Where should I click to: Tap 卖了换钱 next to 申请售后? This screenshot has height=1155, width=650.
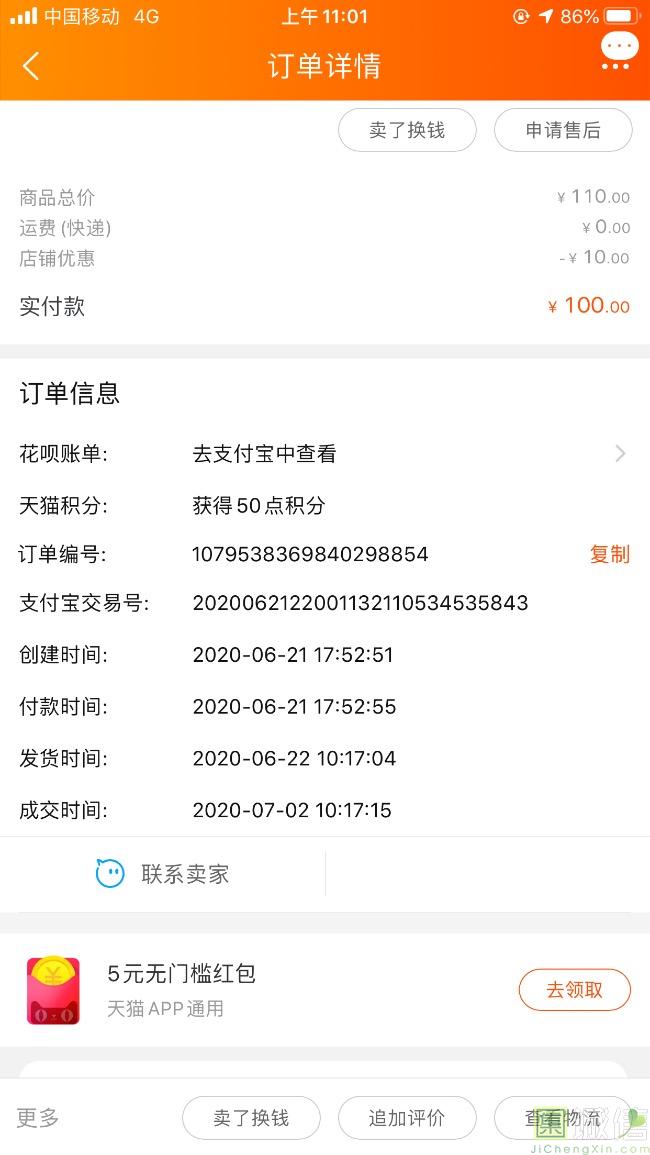click(x=407, y=130)
